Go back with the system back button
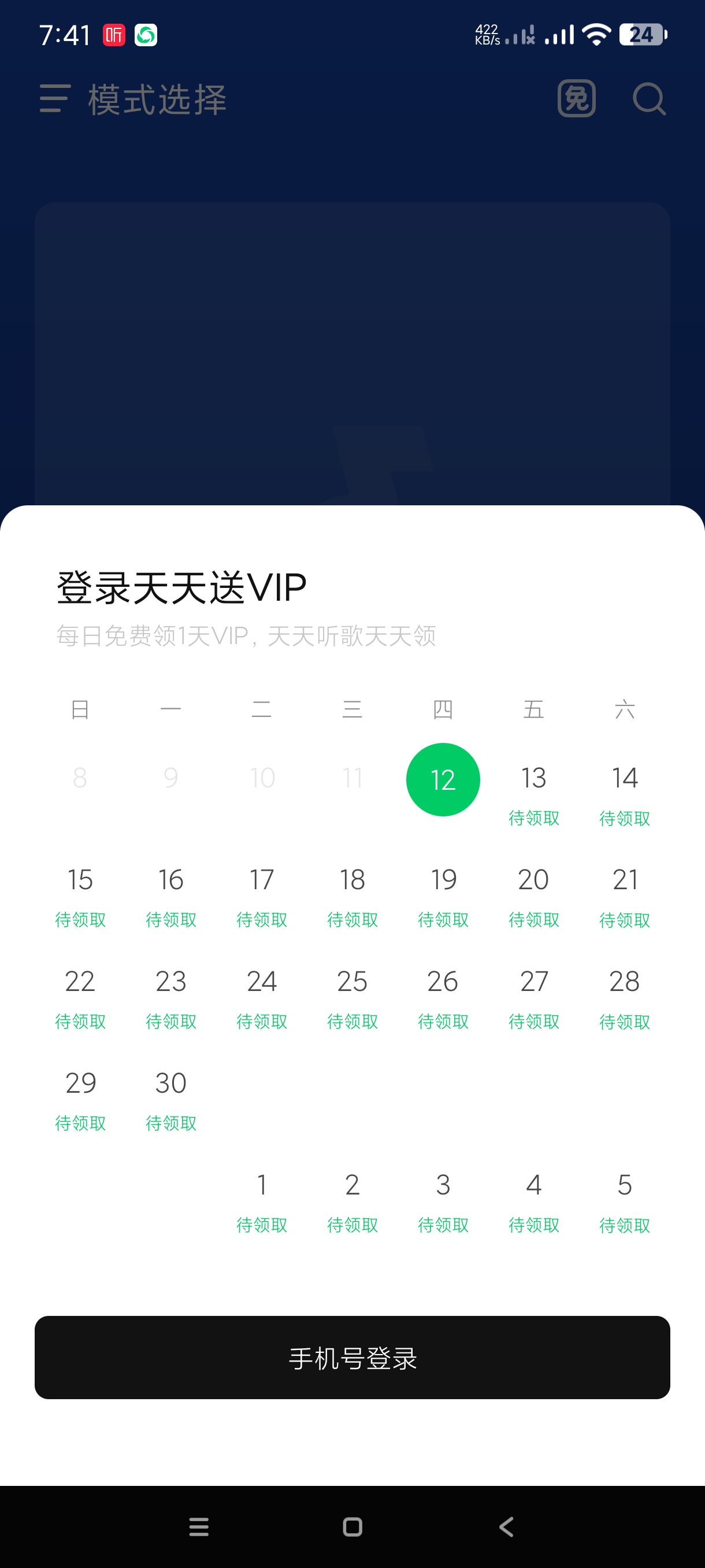The image size is (705, 1568). 506,1526
